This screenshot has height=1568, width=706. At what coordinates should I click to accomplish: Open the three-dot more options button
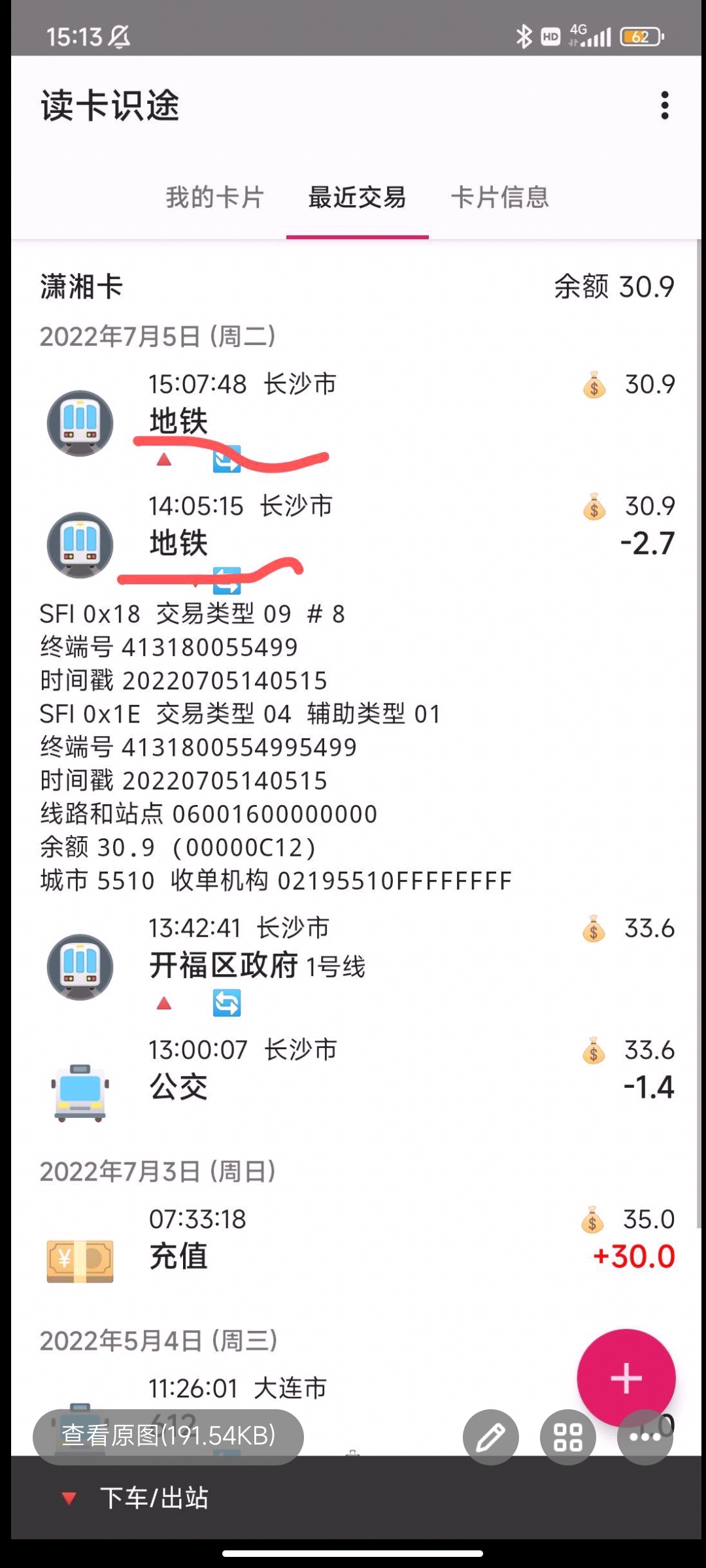click(x=645, y=1437)
